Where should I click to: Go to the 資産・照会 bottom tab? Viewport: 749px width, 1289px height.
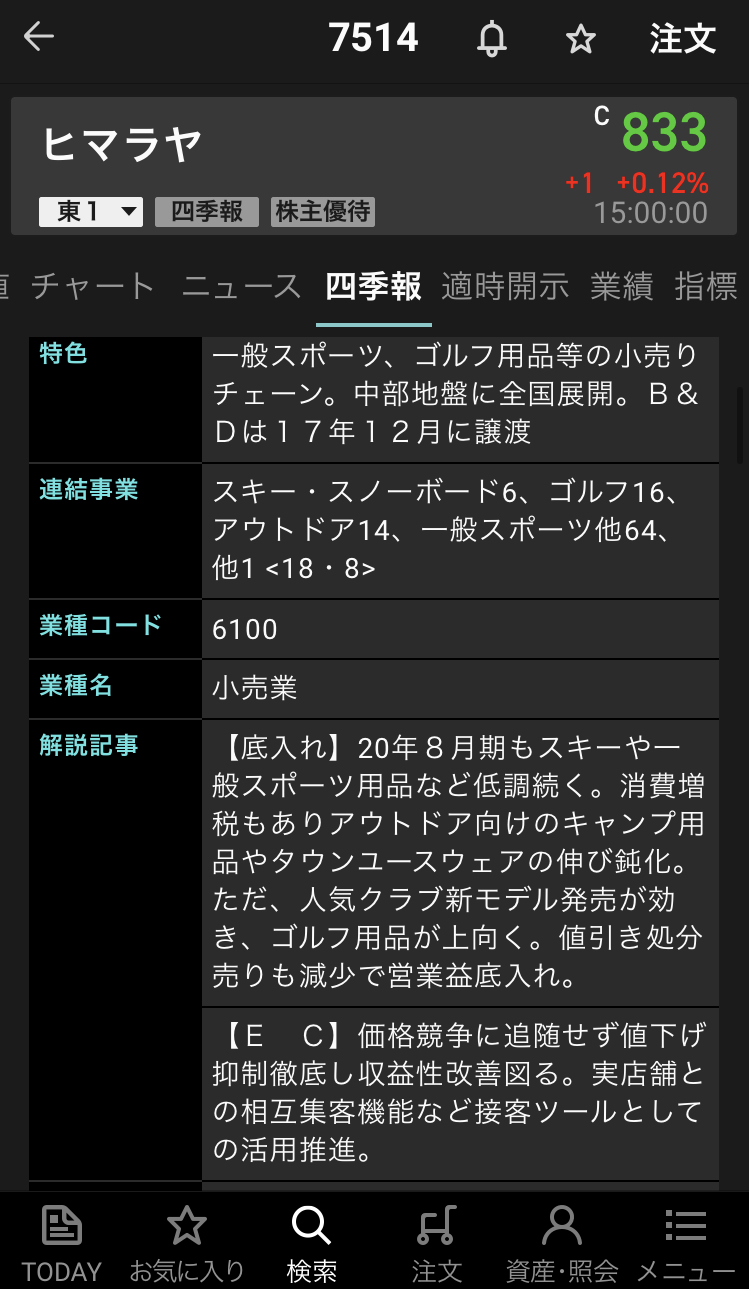562,1244
